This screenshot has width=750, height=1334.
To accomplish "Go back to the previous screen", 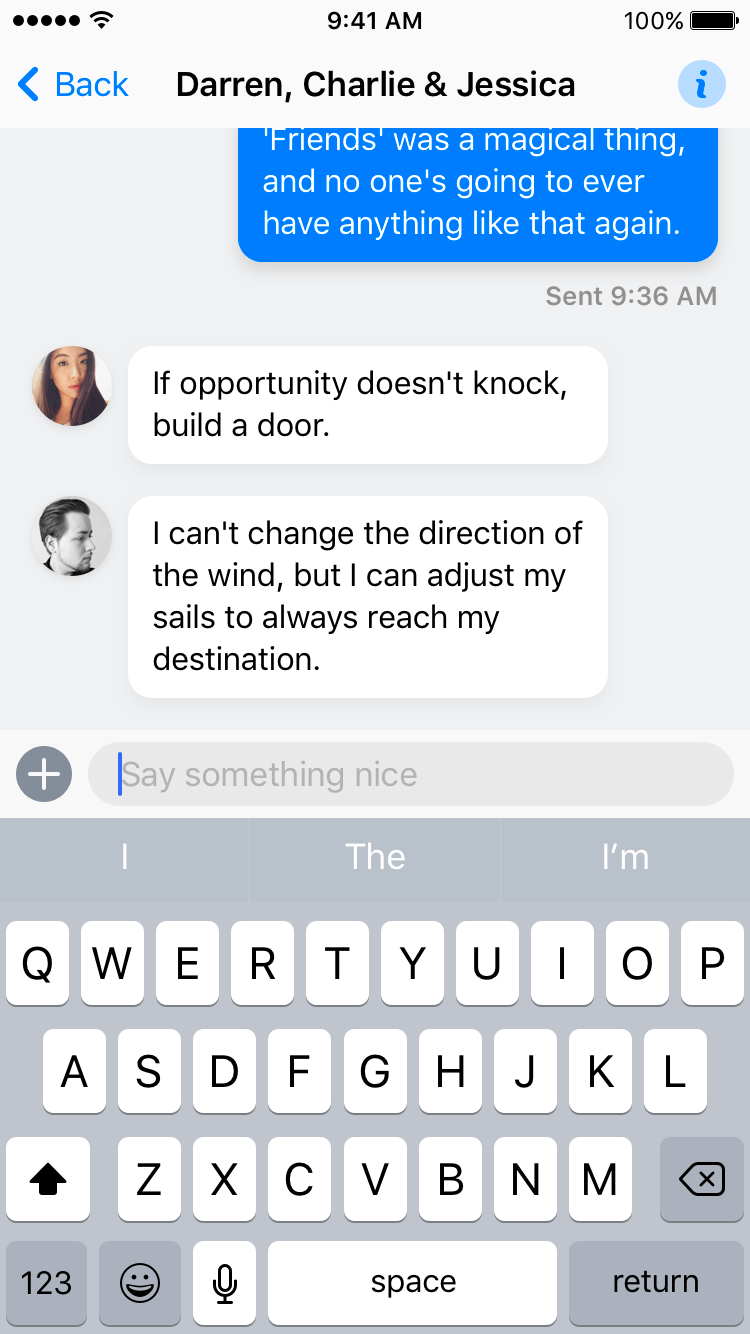I will click(x=73, y=85).
